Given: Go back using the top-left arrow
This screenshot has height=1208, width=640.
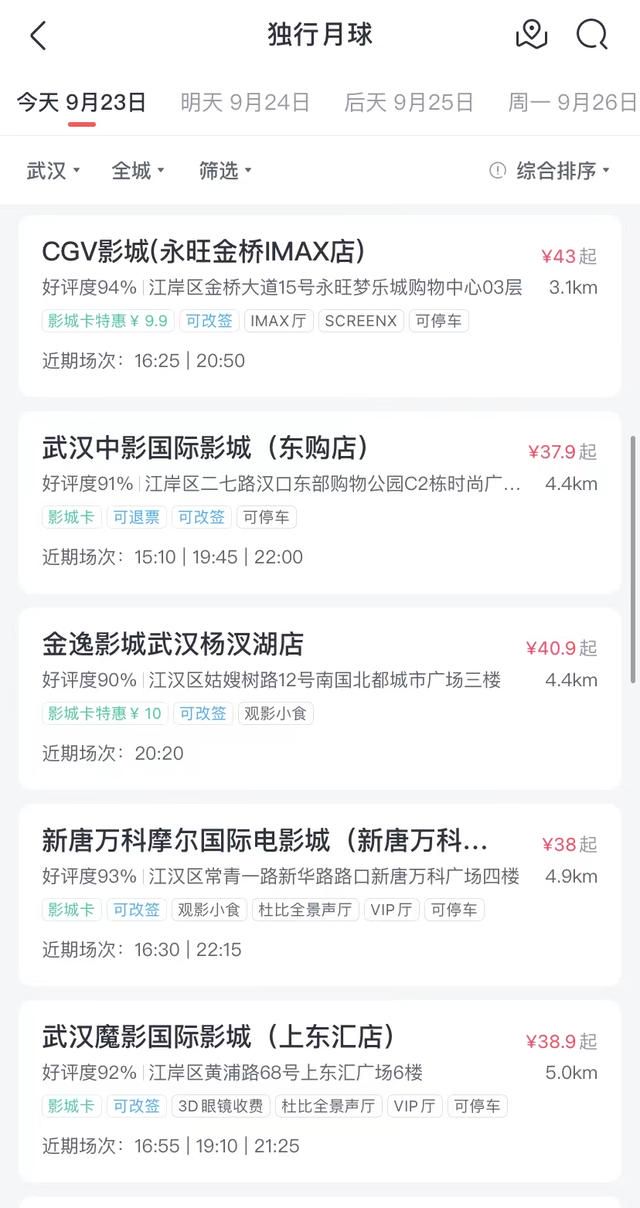Looking at the screenshot, I should click(38, 35).
